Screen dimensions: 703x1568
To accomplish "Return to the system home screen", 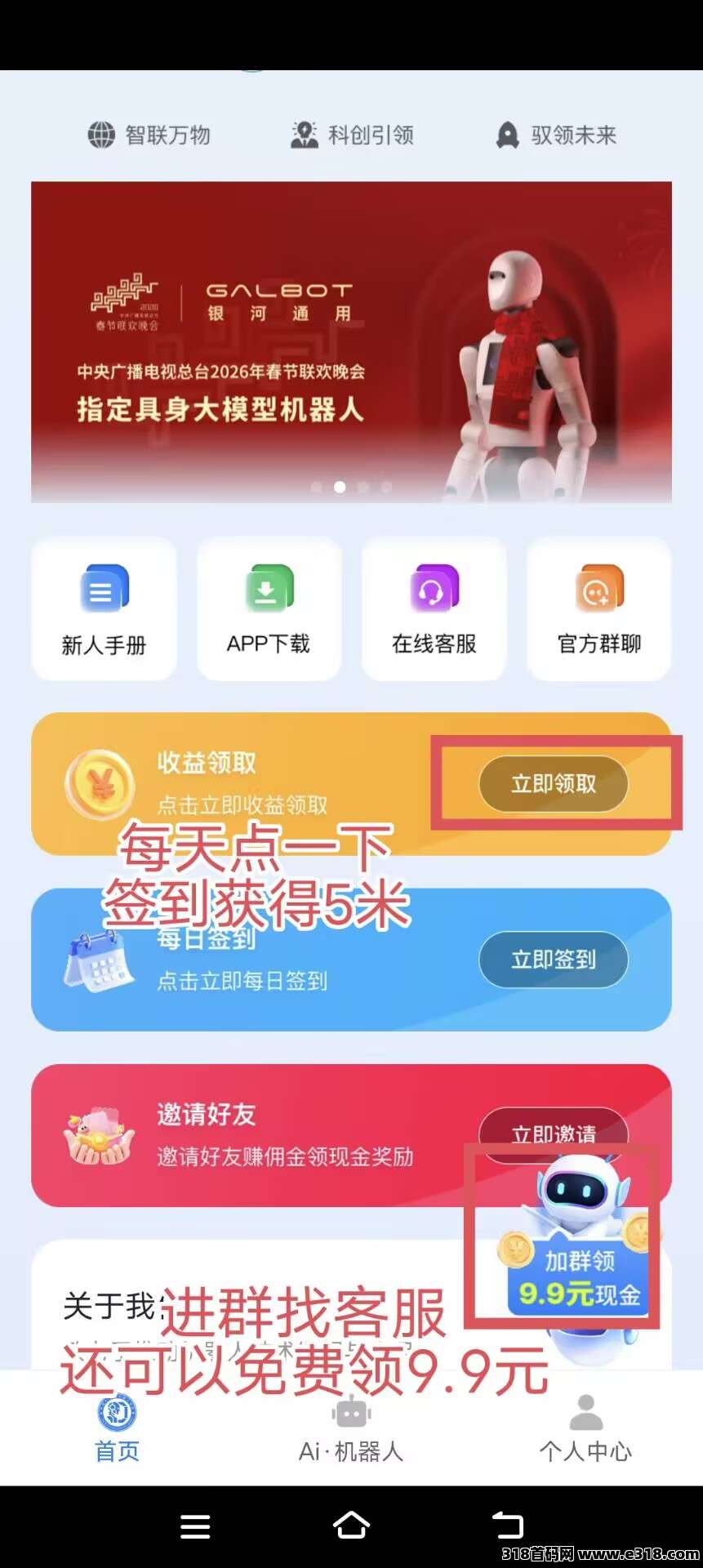I will pos(351,1525).
